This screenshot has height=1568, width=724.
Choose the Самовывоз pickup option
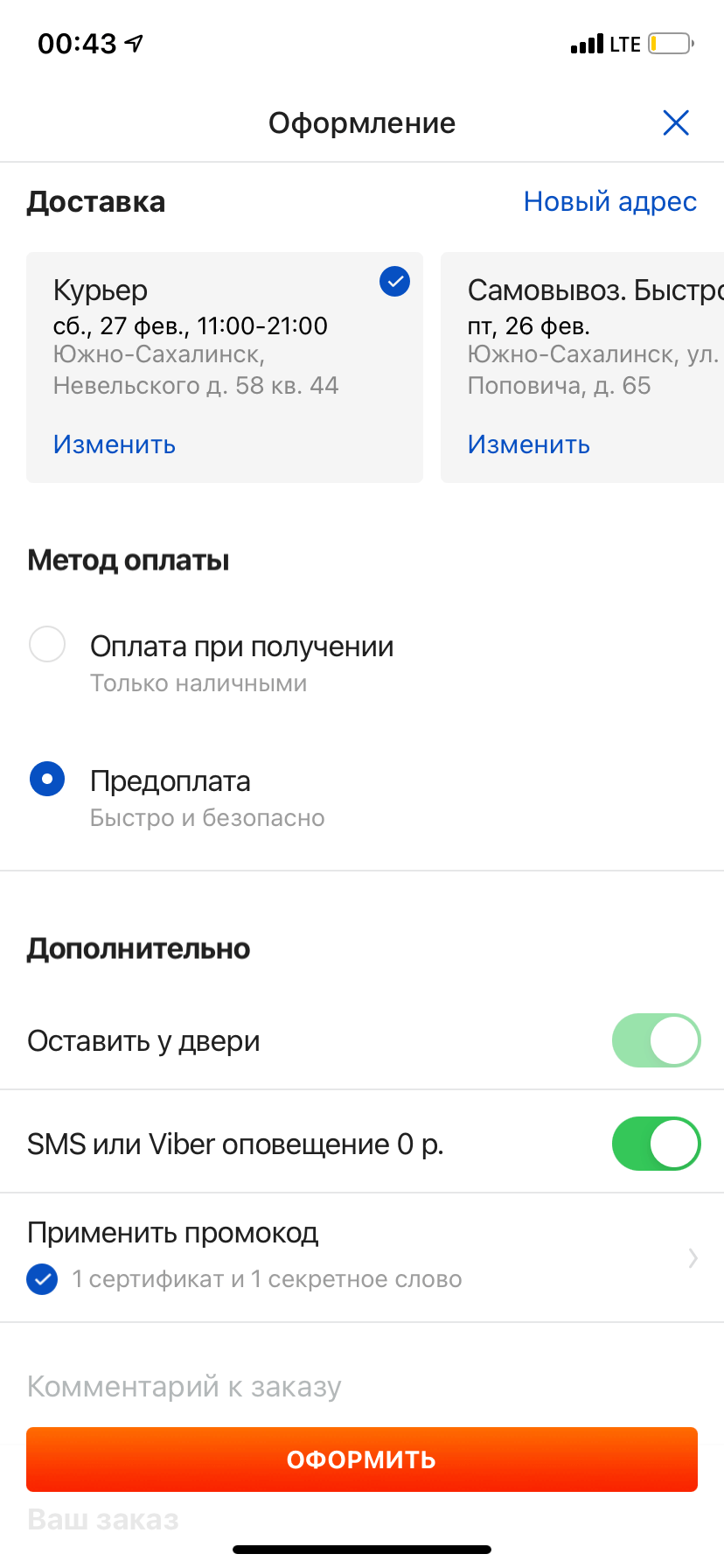point(582,367)
